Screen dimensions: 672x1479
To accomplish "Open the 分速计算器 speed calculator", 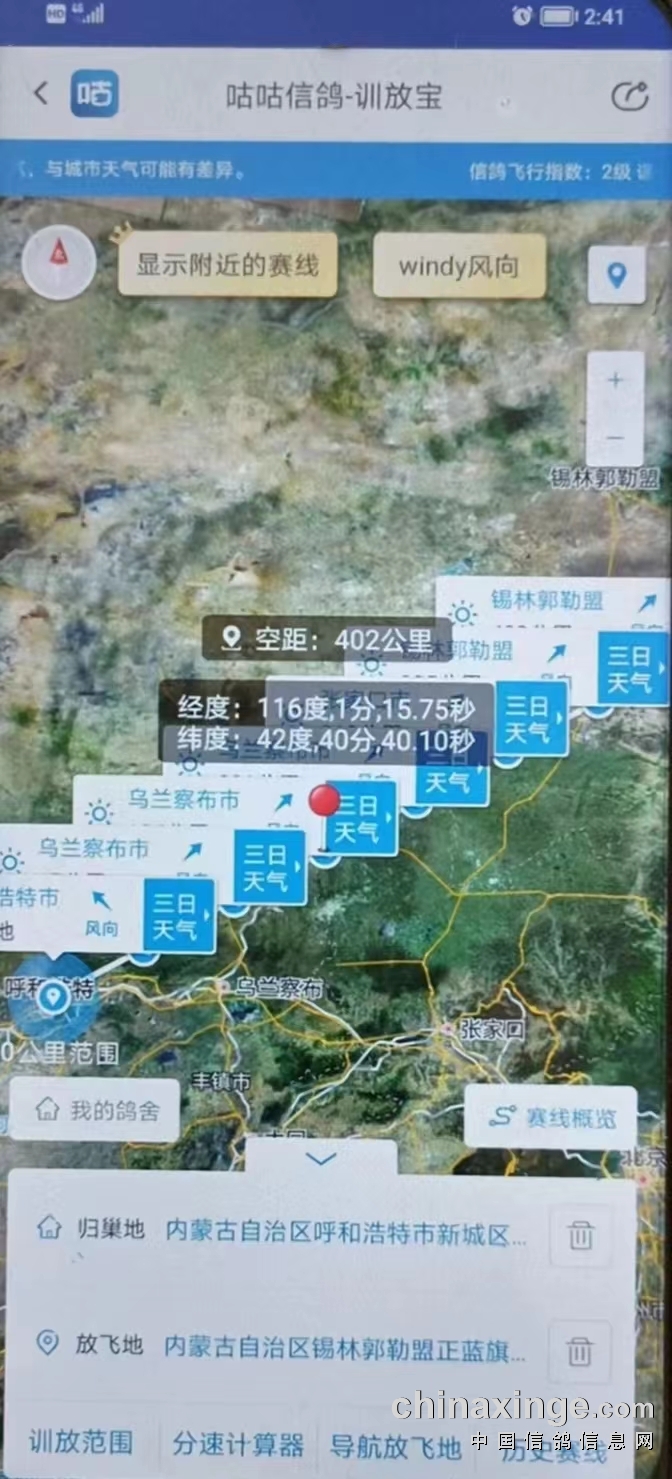I will (x=238, y=1444).
